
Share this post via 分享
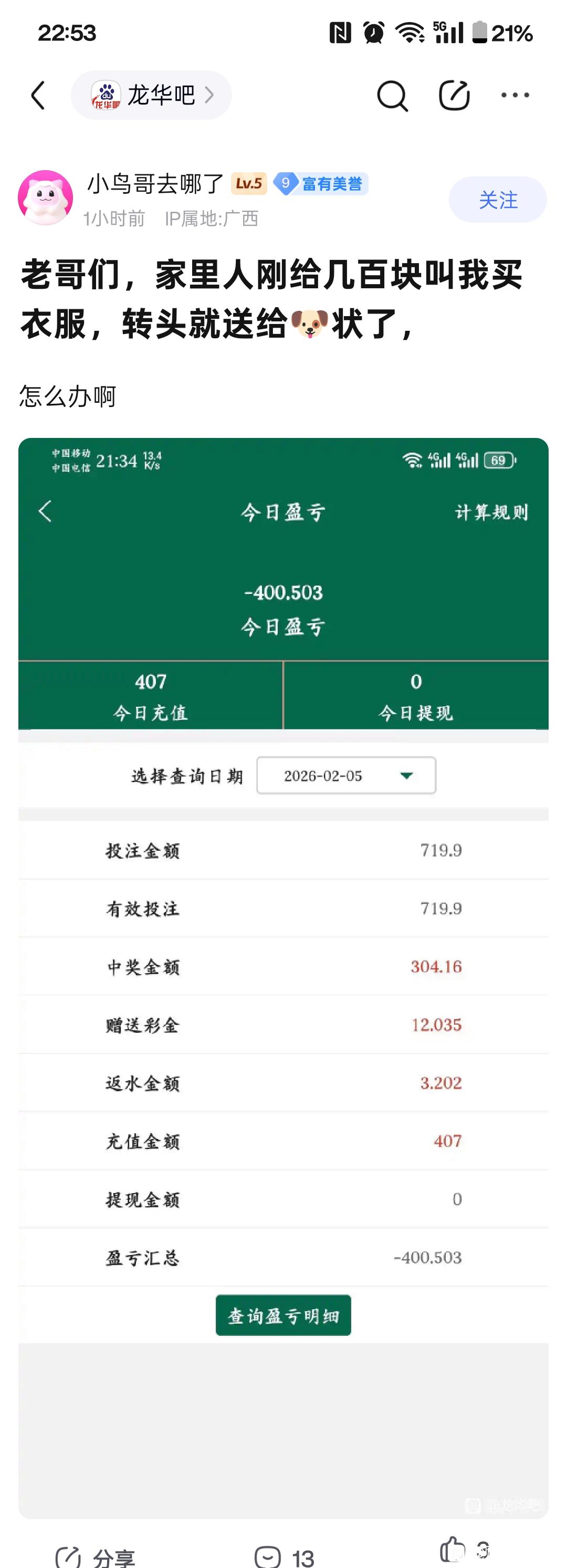point(94,1556)
